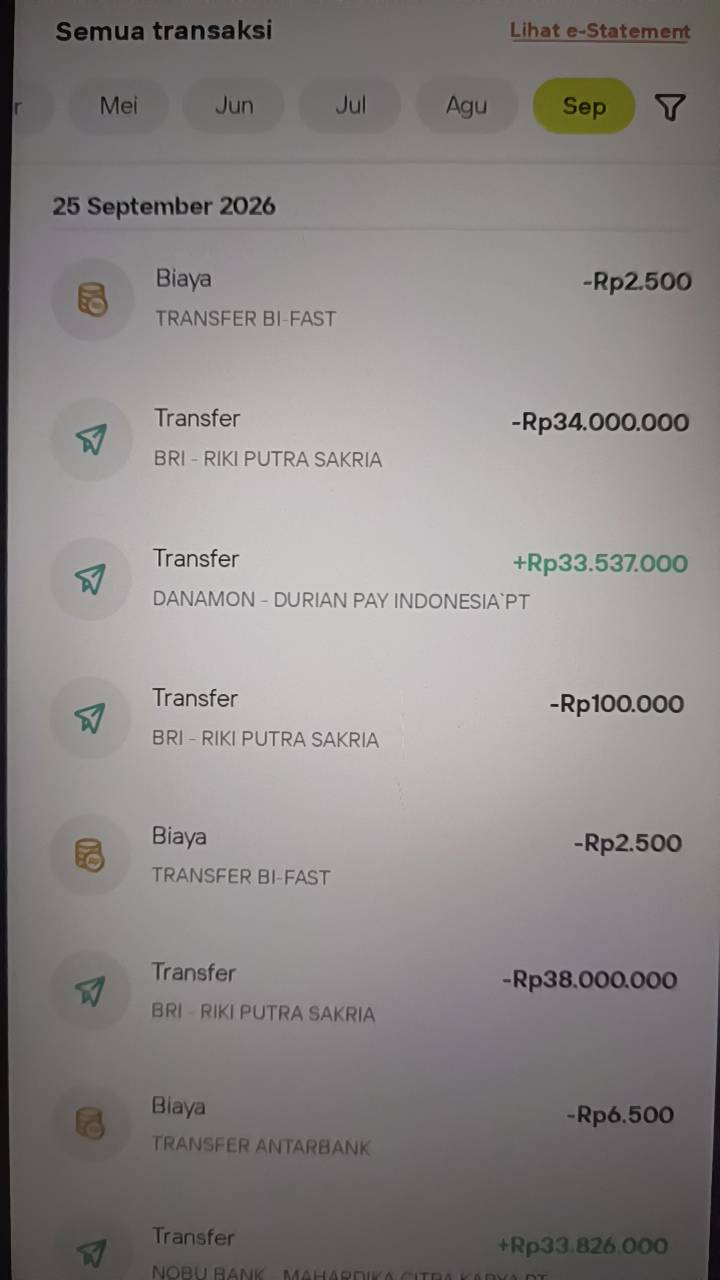Open the -Rp34.000.000 transfer to Riki Putra Sakria
Screen dimensions: 720x1280
tap(370, 439)
